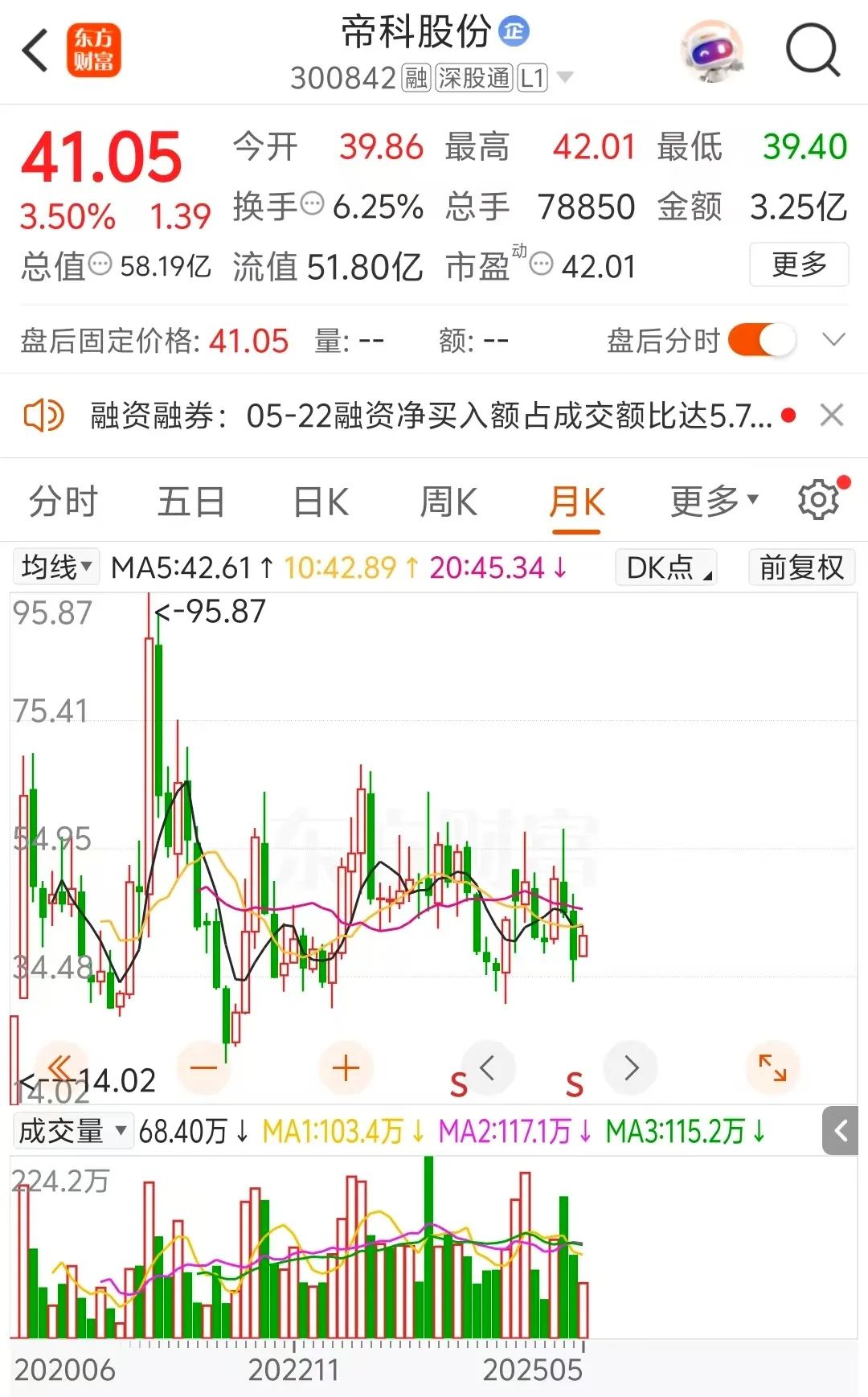This screenshot has width=868, height=1397.
Task: Expand the chart to full screen
Action: click(x=772, y=1068)
